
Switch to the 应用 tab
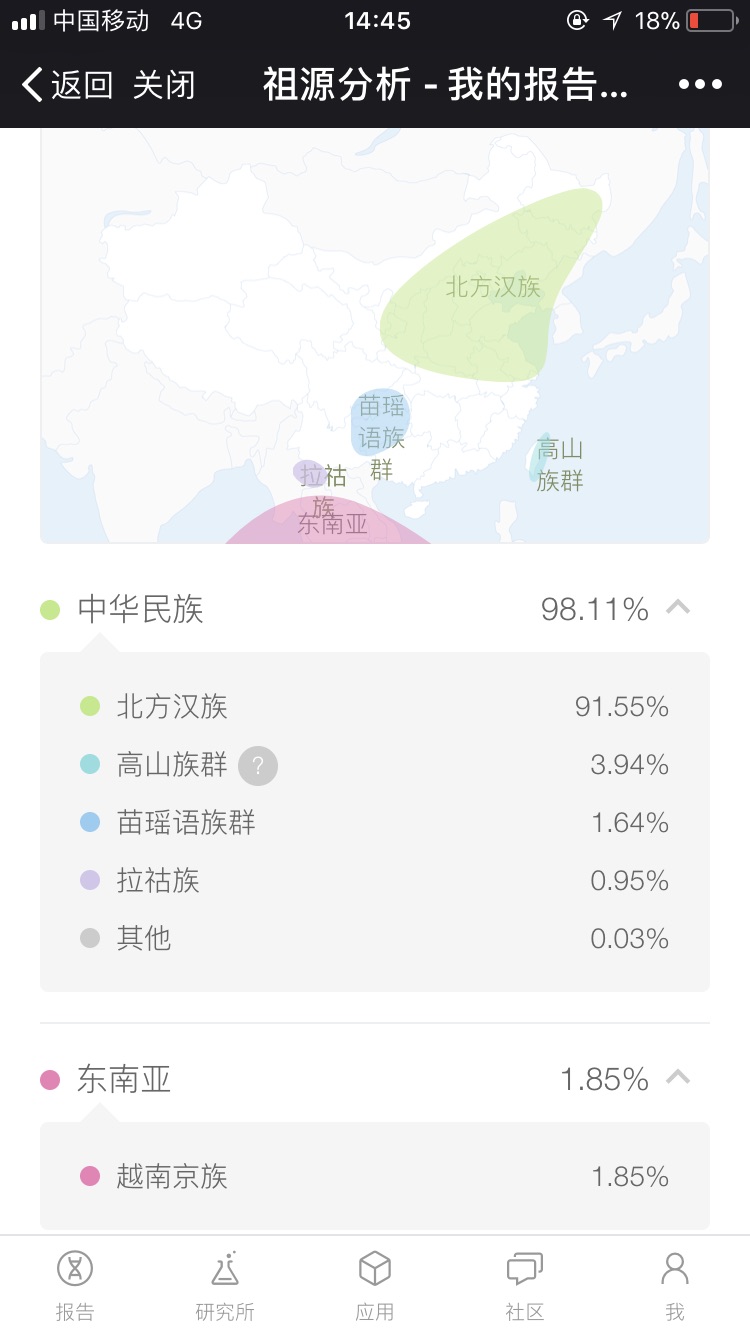click(x=375, y=1285)
